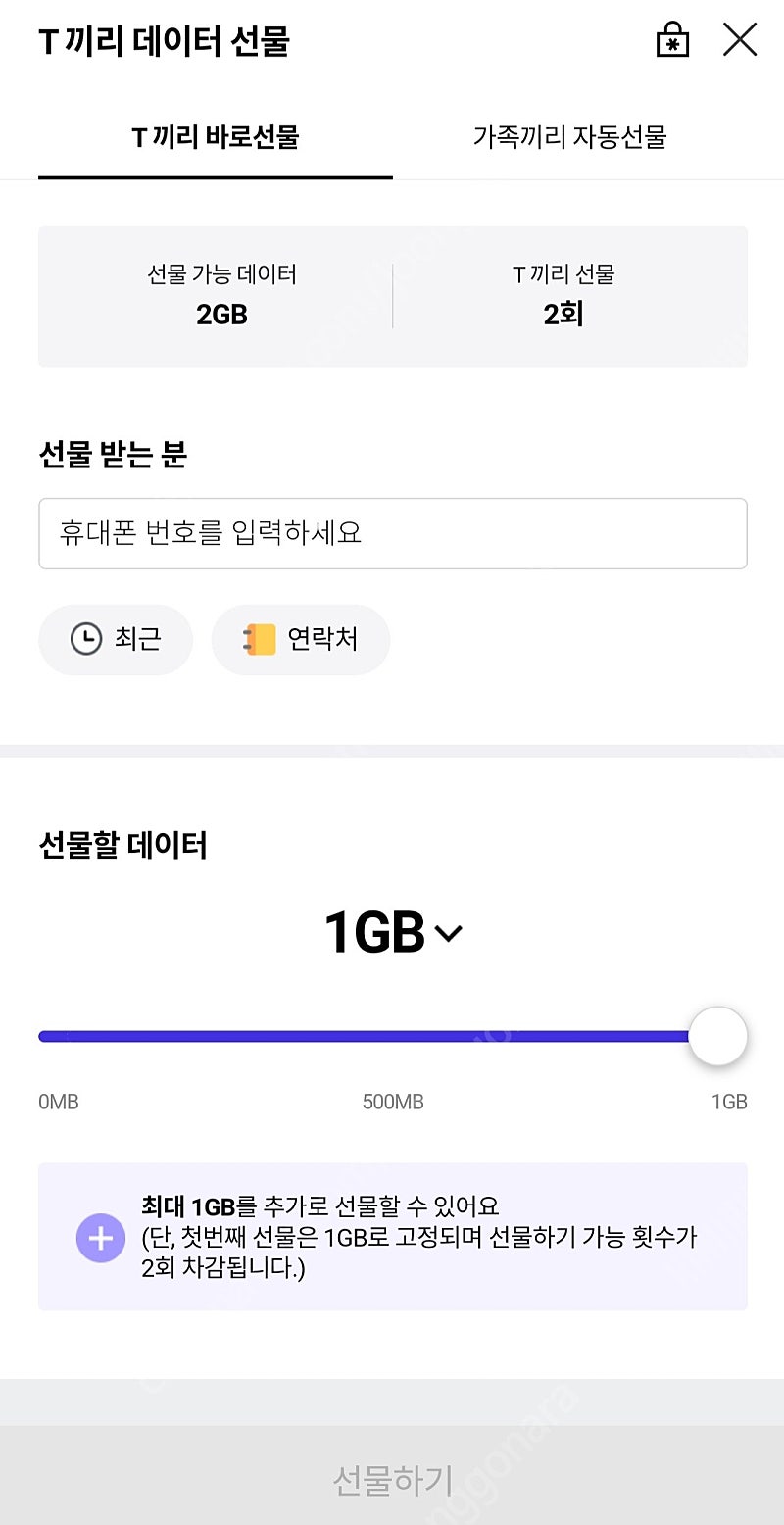Open the lock icon in the header
This screenshot has width=784, height=1525.
pos(672,40)
